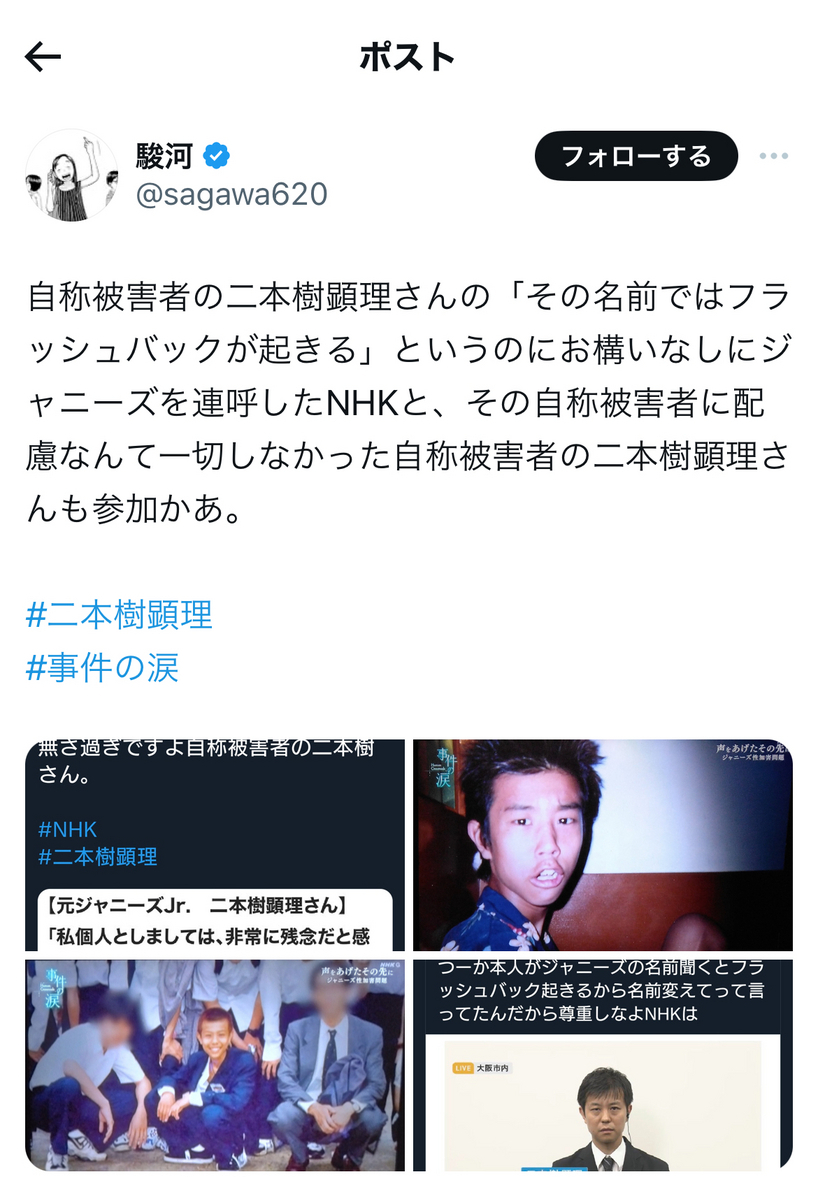The width and height of the screenshot is (818, 1200).
Task: Go back with the top-left arrow
Action: point(43,57)
